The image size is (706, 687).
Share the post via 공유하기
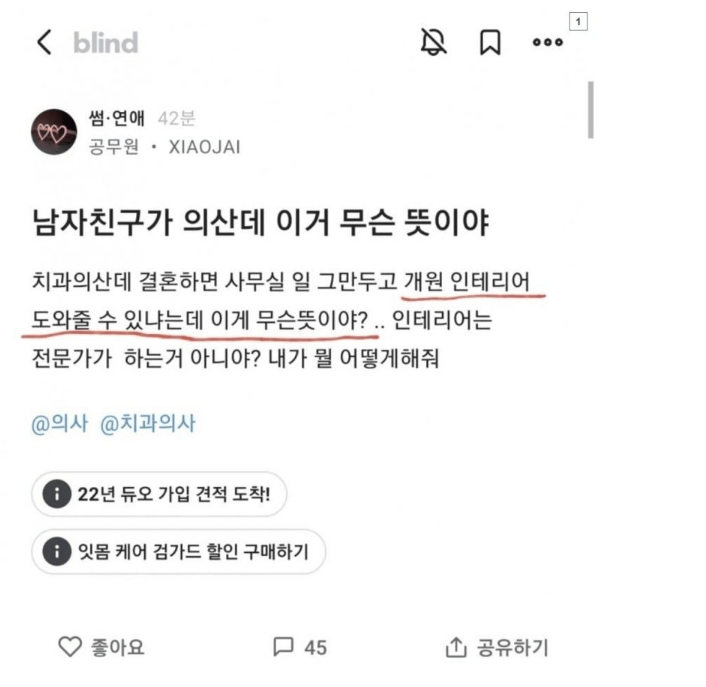[x=496, y=647]
